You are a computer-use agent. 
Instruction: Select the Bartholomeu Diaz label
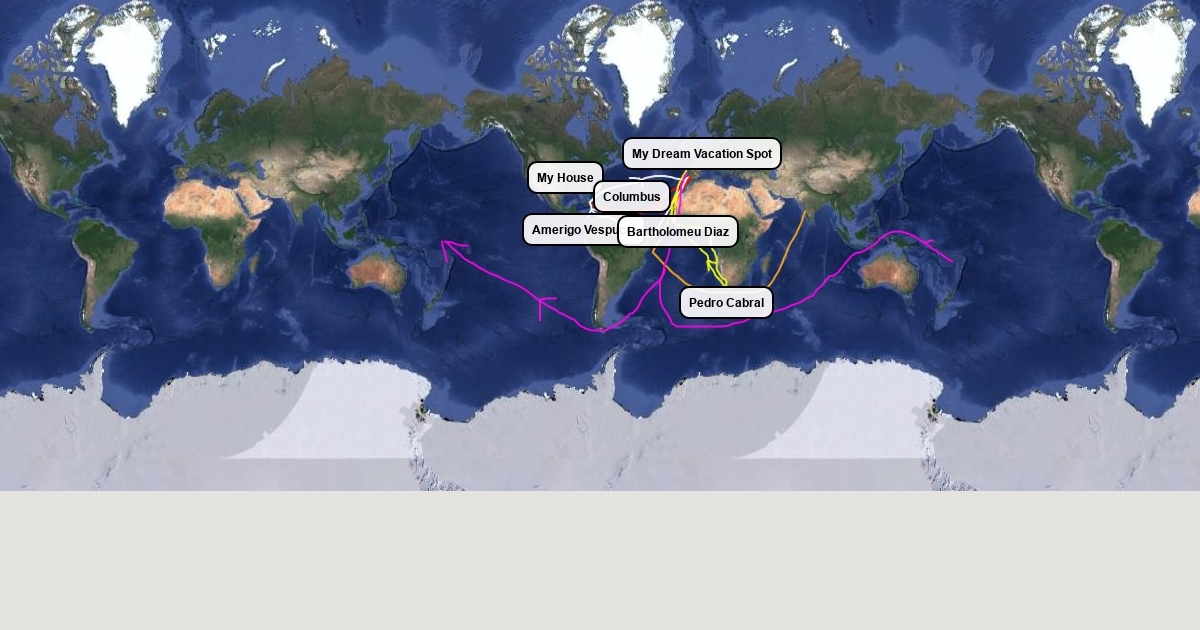[x=678, y=232]
